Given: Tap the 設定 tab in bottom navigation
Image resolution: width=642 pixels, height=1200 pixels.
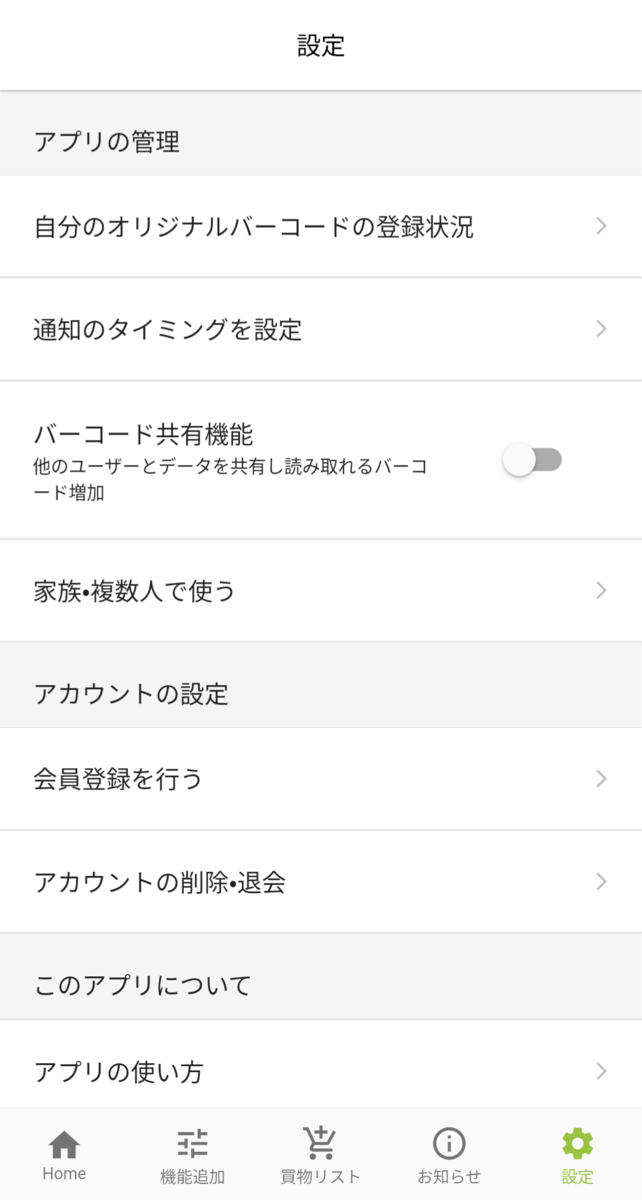Looking at the screenshot, I should [577, 1155].
